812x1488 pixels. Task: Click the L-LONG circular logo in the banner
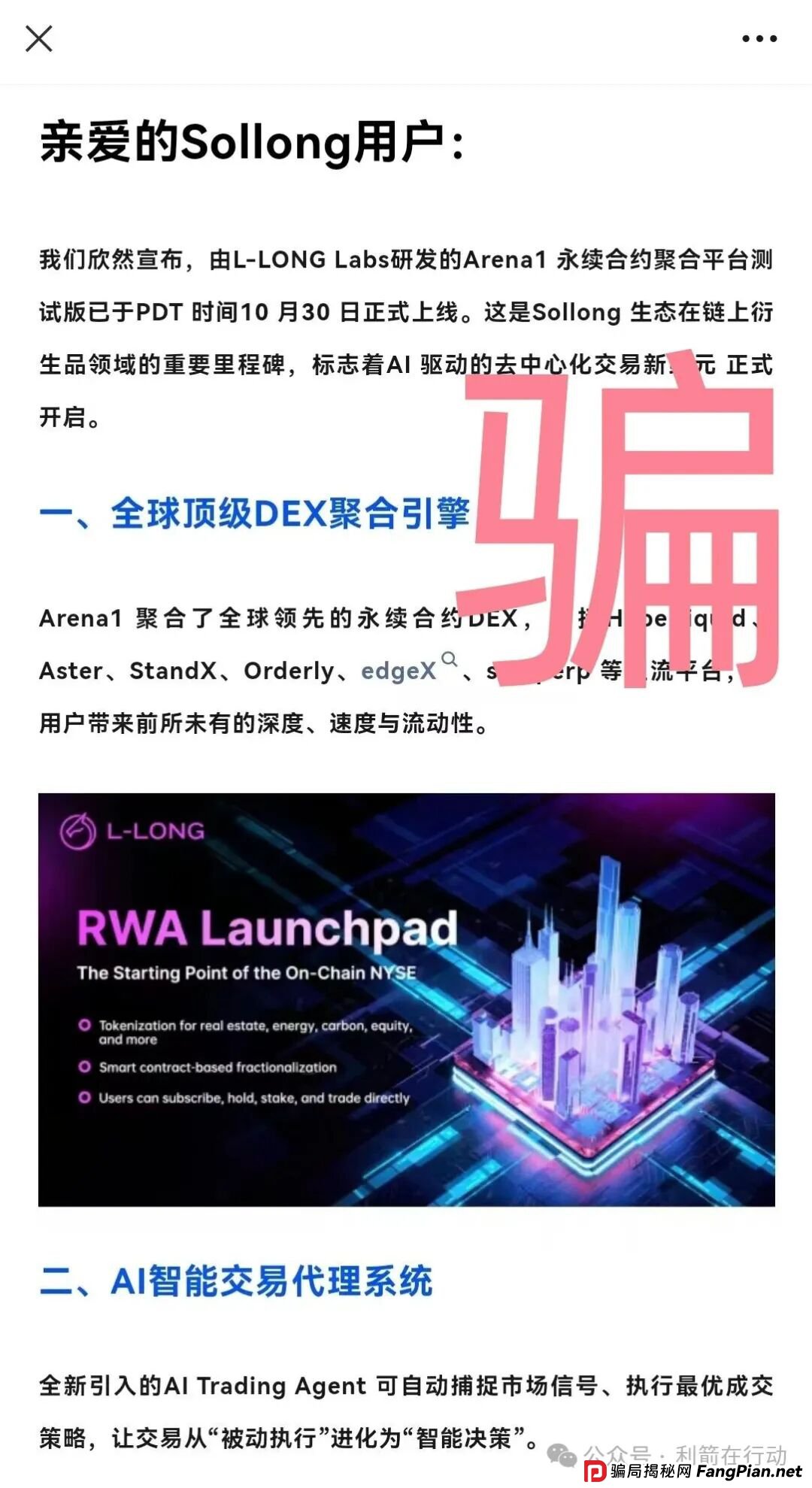(x=77, y=831)
